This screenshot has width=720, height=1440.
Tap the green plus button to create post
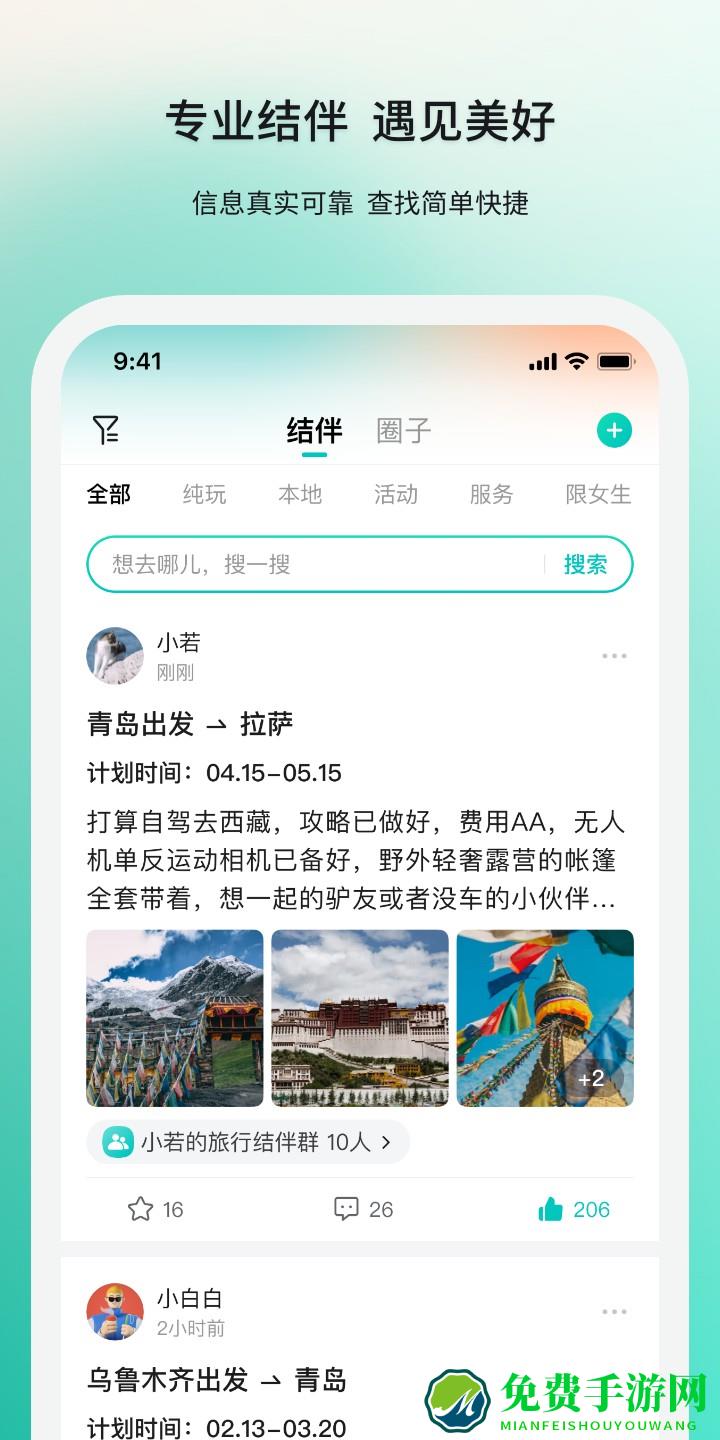tap(616, 430)
